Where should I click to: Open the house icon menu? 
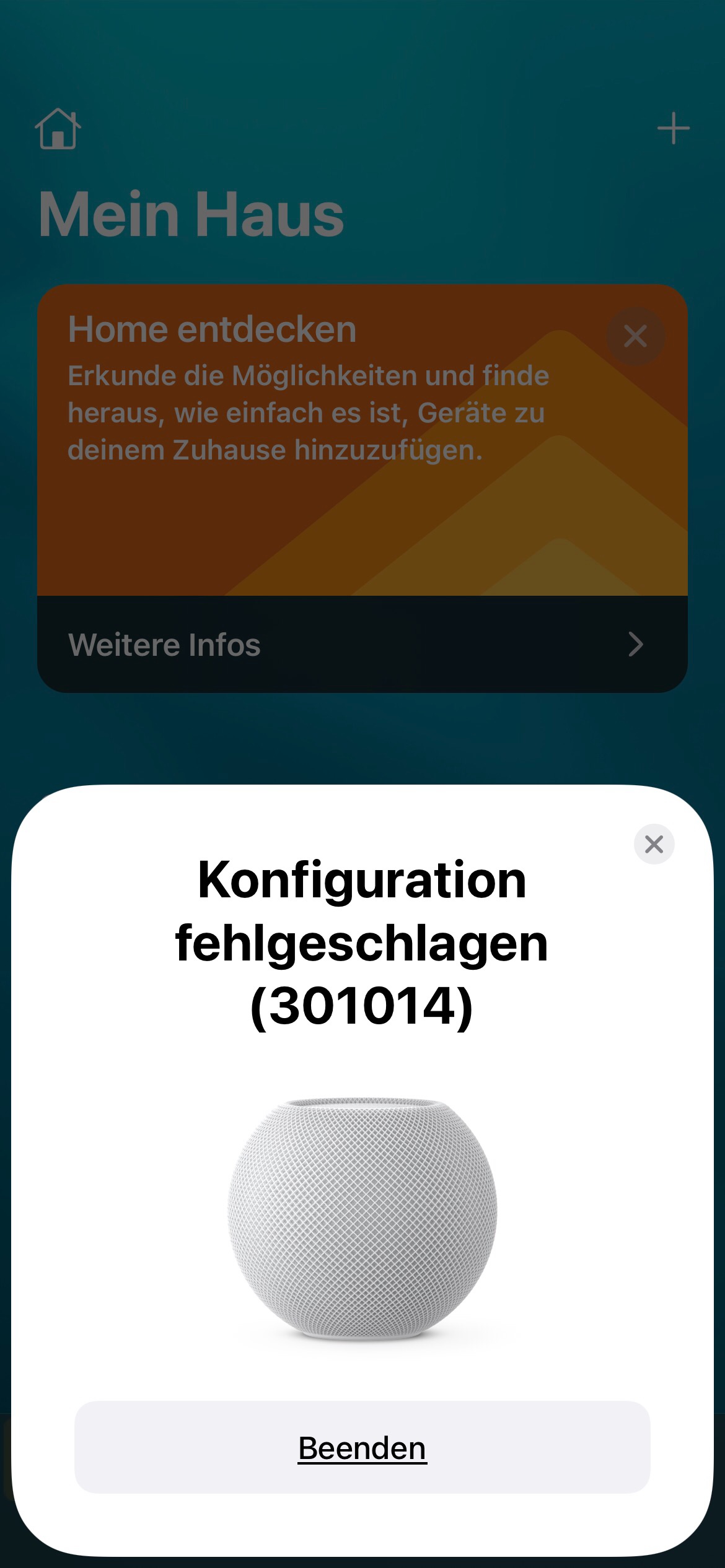(x=58, y=129)
